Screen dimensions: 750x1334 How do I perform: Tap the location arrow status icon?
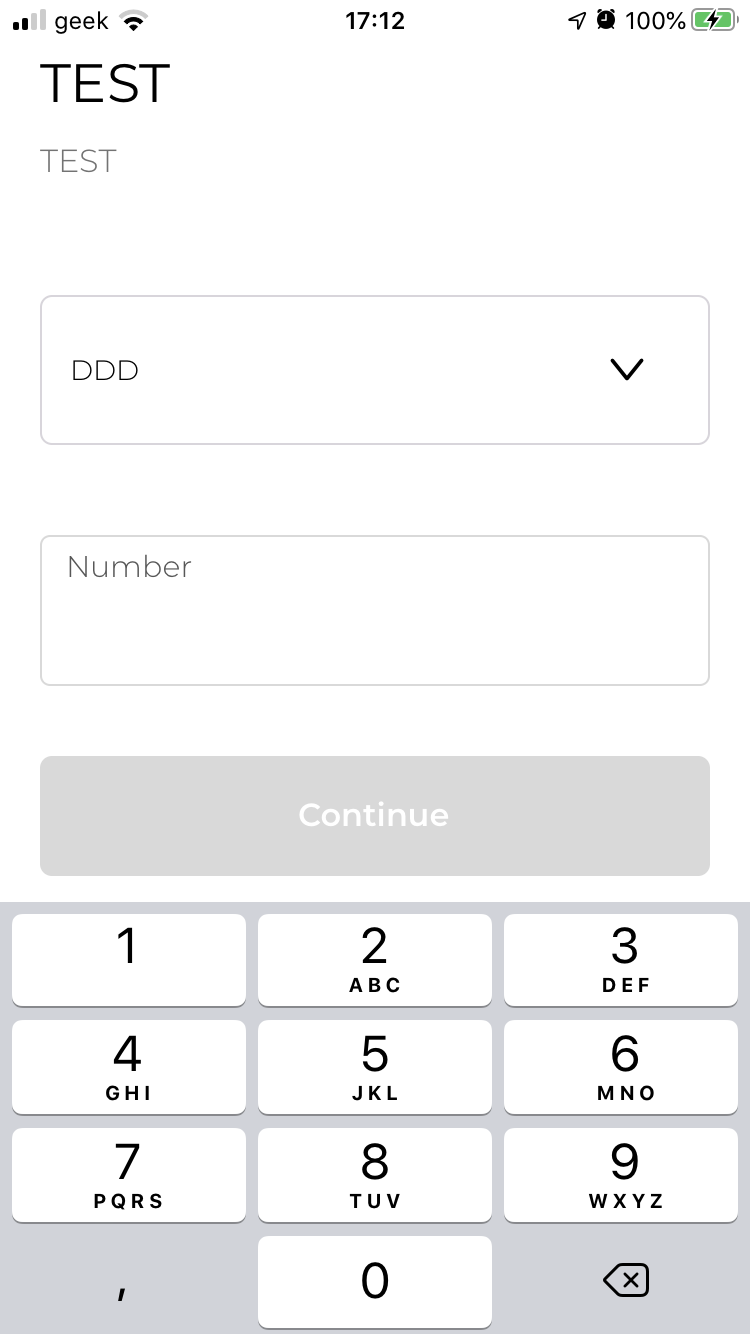point(576,19)
